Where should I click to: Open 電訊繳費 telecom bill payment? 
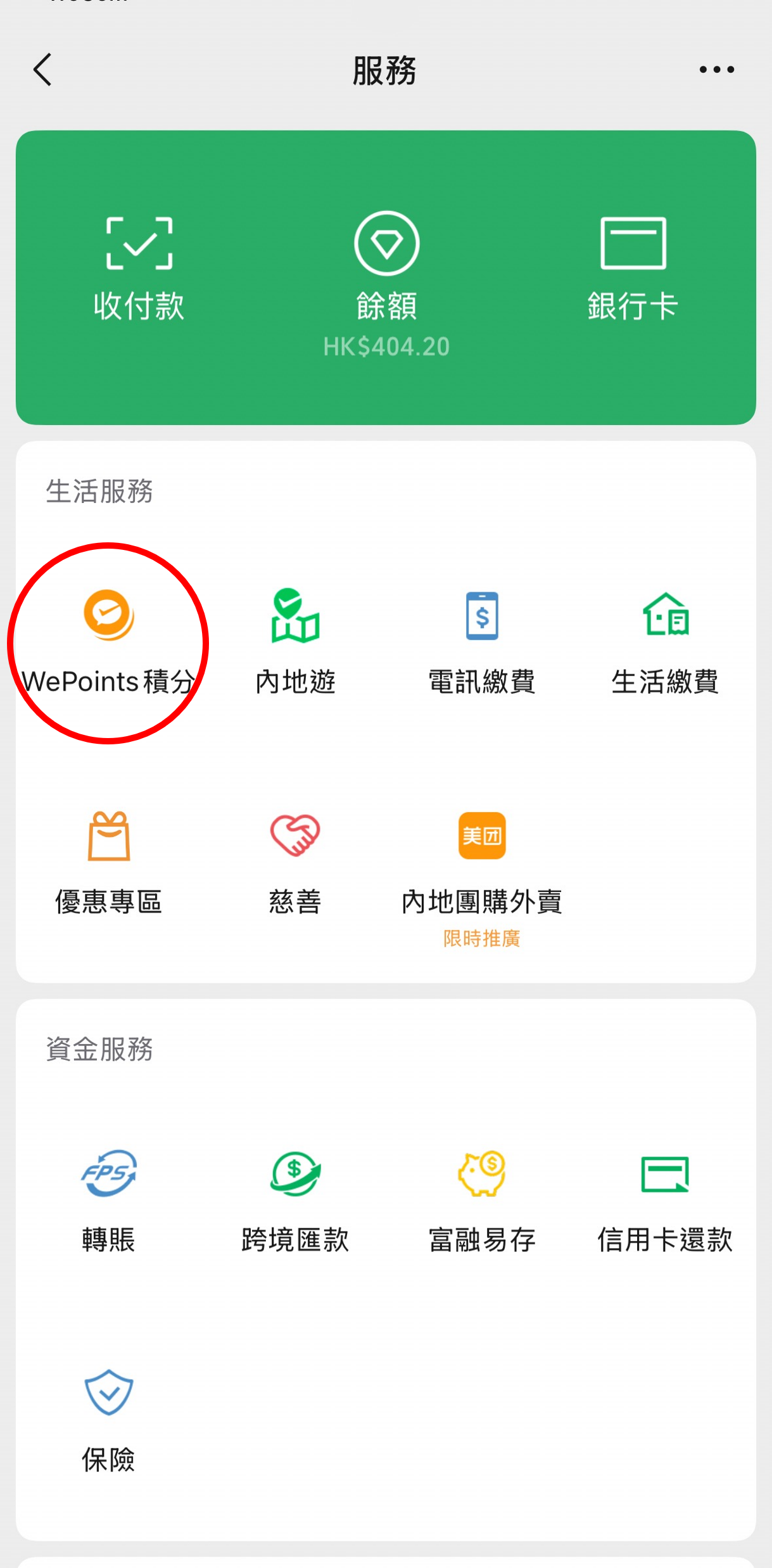click(x=482, y=641)
